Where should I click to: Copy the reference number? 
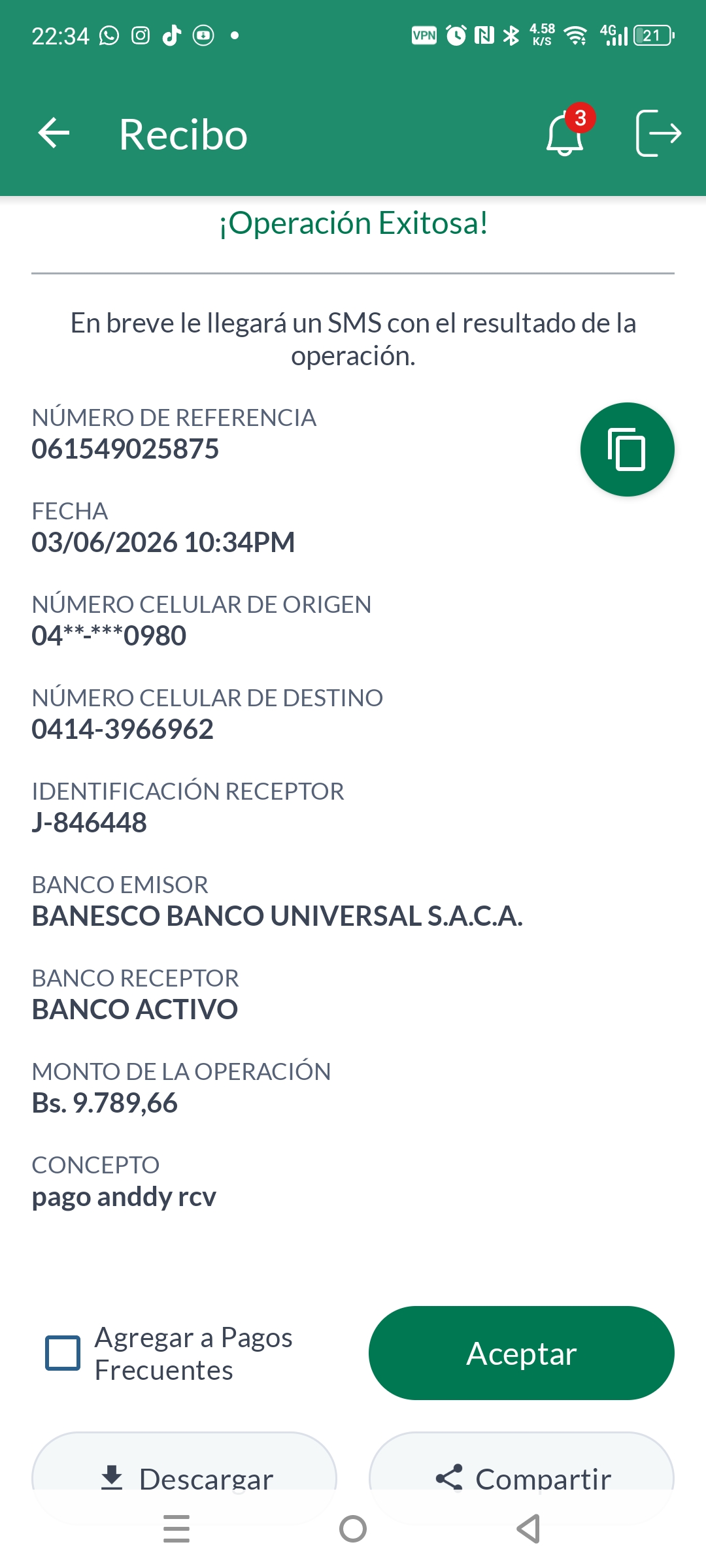pyautogui.click(x=627, y=449)
